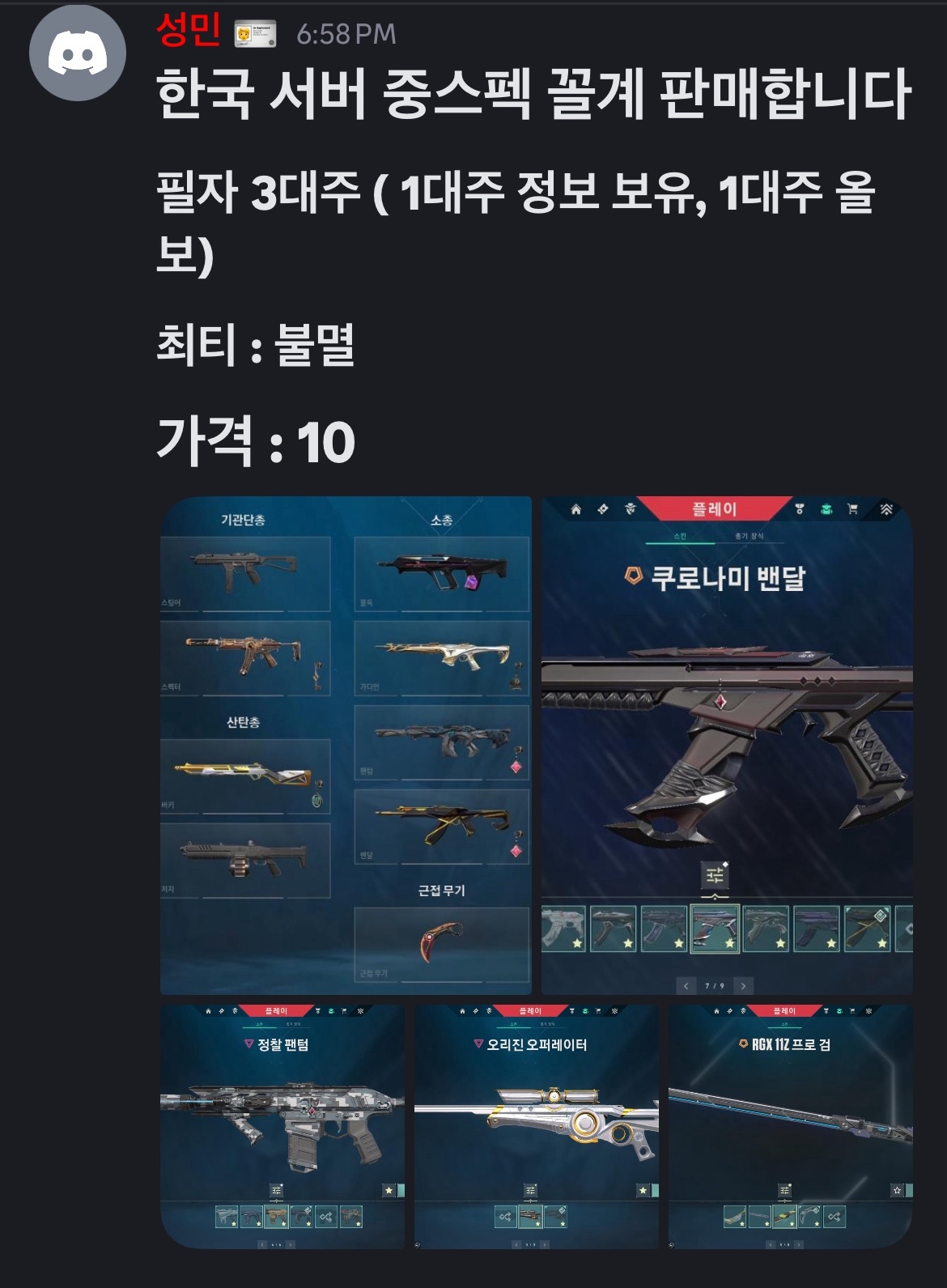Viewport: 947px width, 1288px height.
Task: Open the weapon collection list image
Action: tap(346, 745)
